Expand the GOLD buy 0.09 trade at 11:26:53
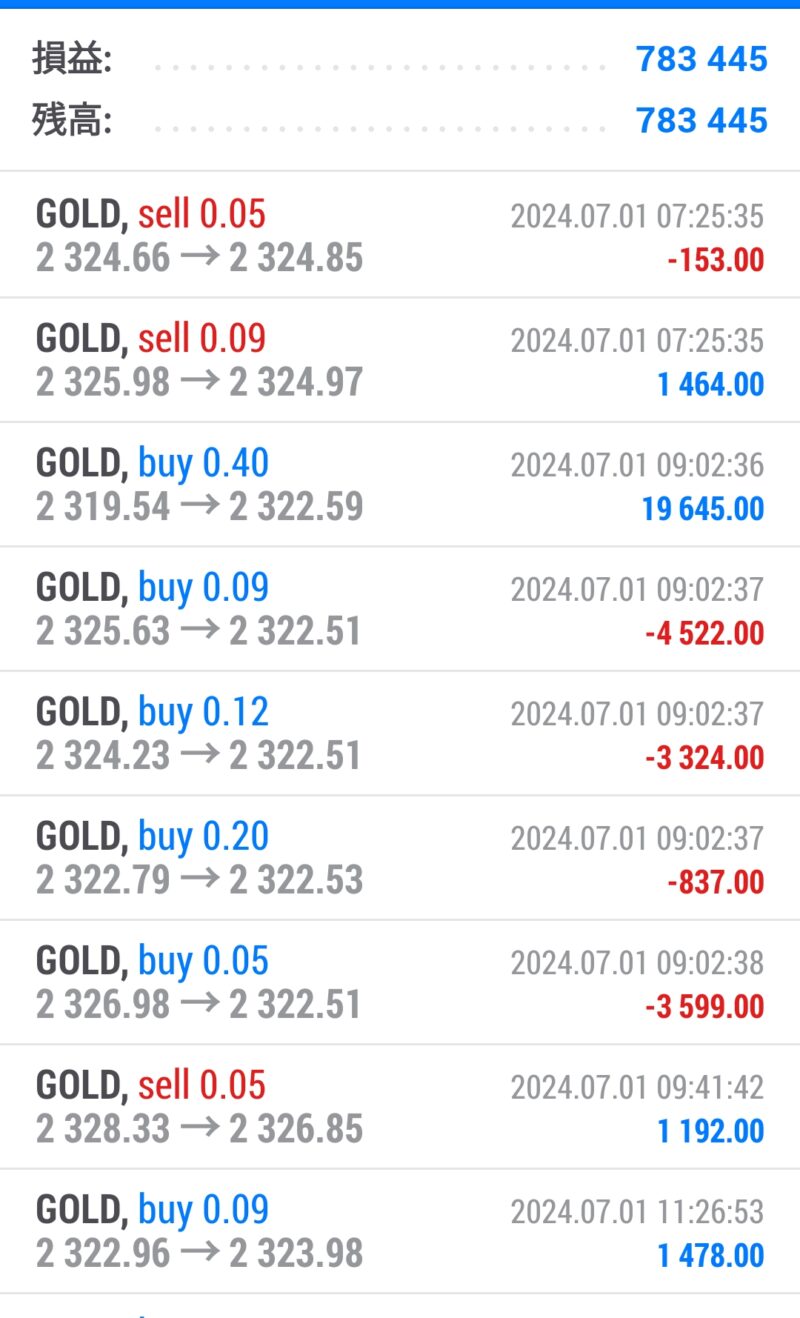The height and width of the screenshot is (1318, 800). 400,1231
